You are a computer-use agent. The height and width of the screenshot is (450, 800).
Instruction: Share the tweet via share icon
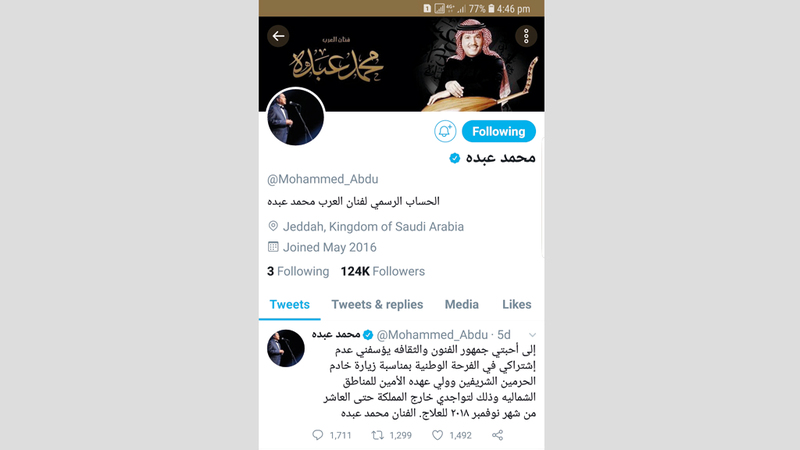click(x=497, y=435)
